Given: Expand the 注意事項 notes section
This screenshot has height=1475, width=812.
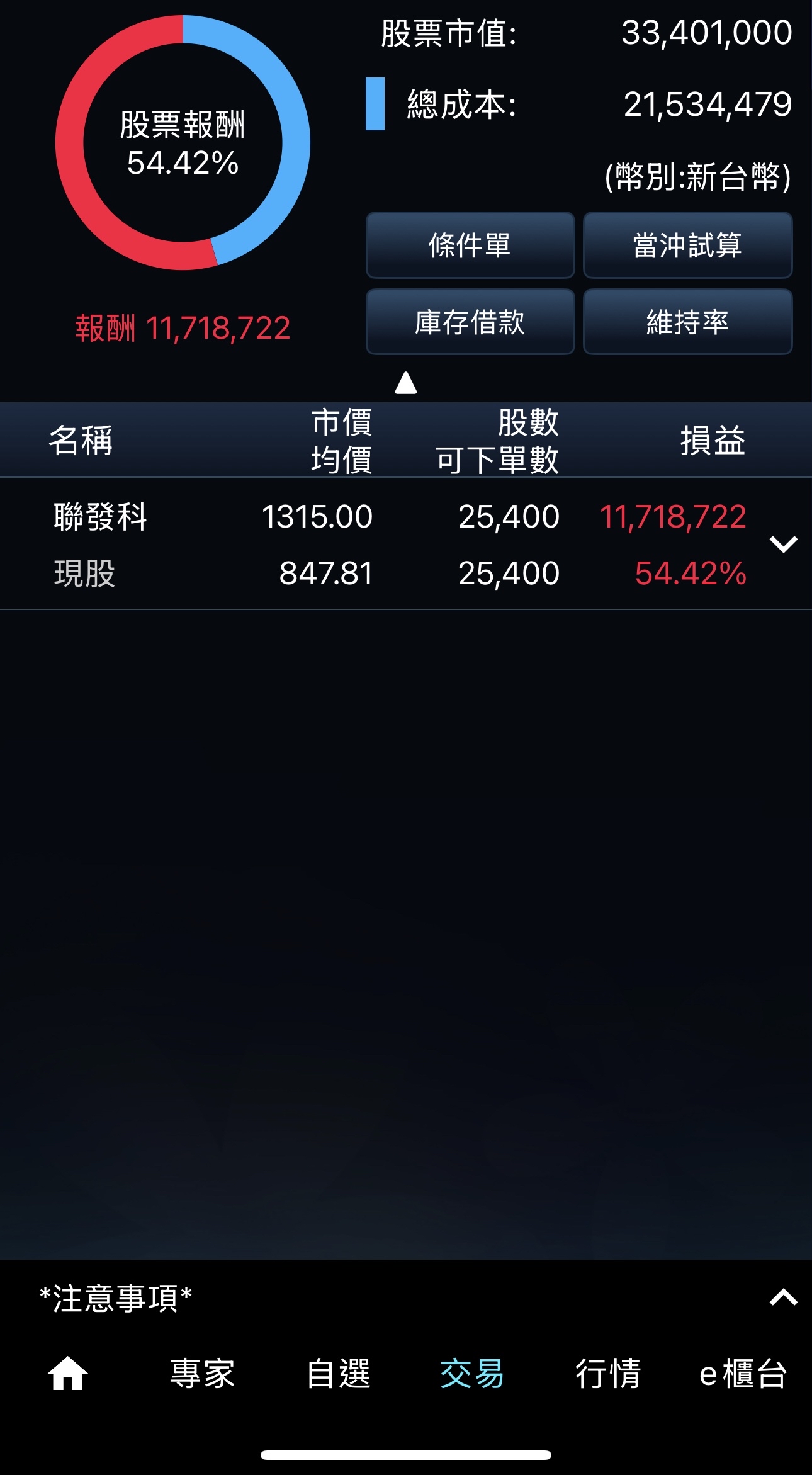Looking at the screenshot, I should tap(784, 1297).
